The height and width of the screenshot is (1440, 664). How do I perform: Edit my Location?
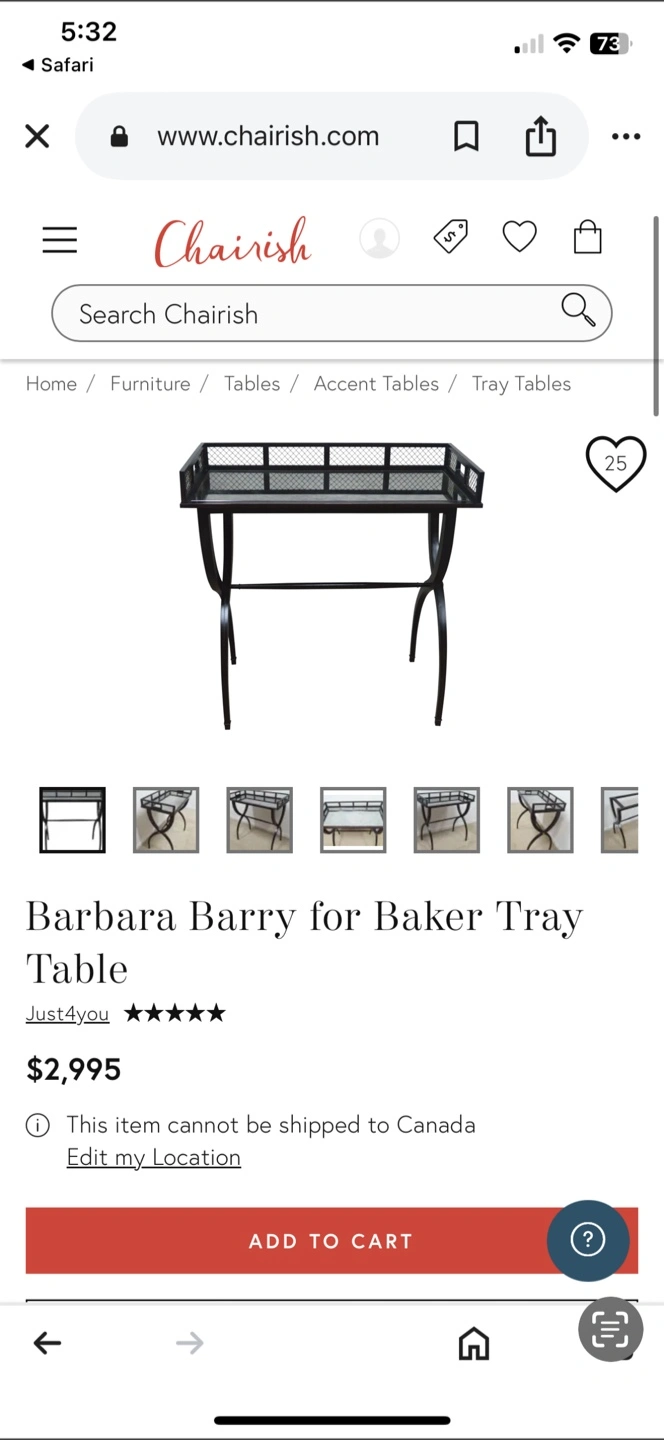tap(154, 1157)
